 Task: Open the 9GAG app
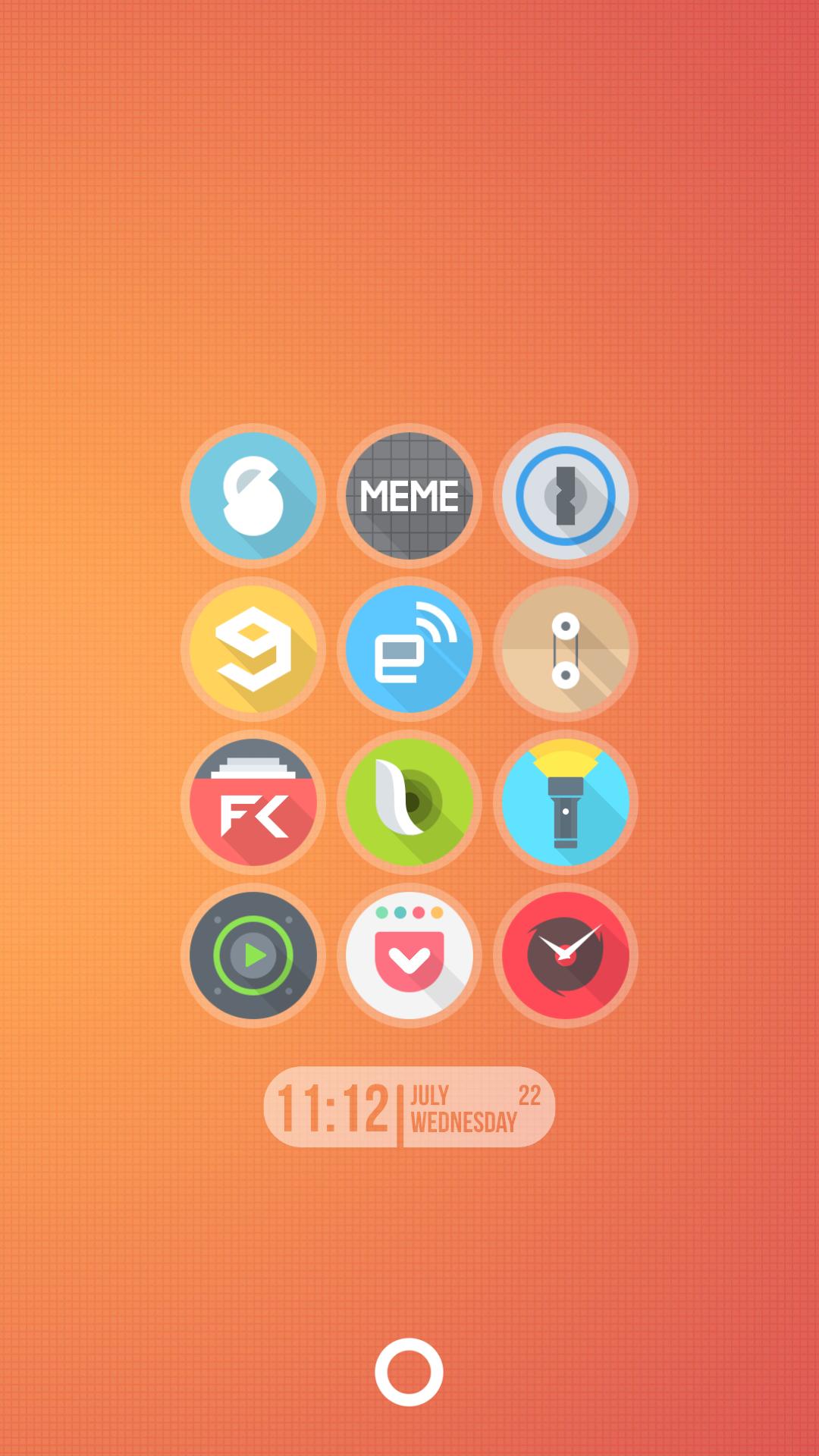(x=254, y=651)
